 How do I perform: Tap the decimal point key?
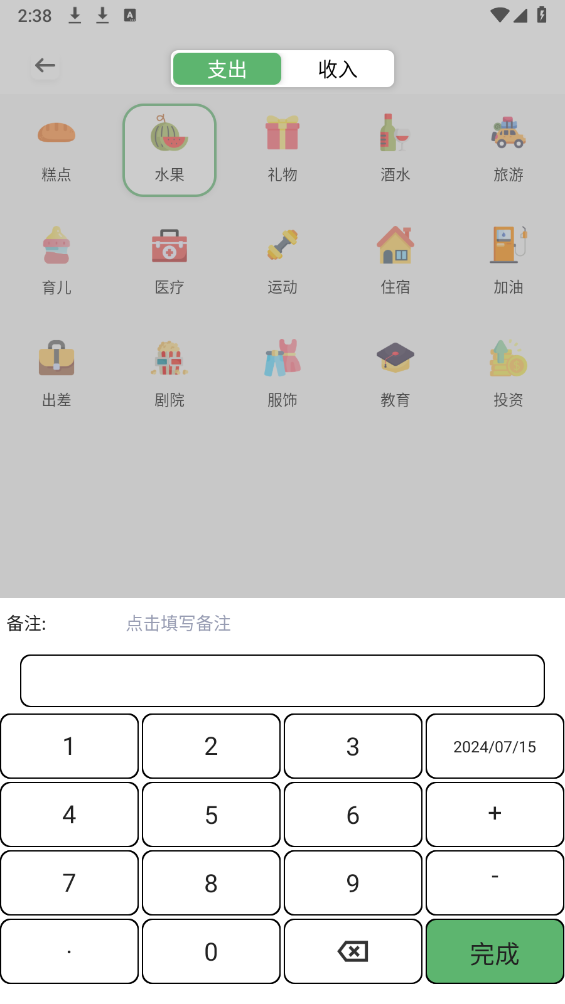pos(69,951)
